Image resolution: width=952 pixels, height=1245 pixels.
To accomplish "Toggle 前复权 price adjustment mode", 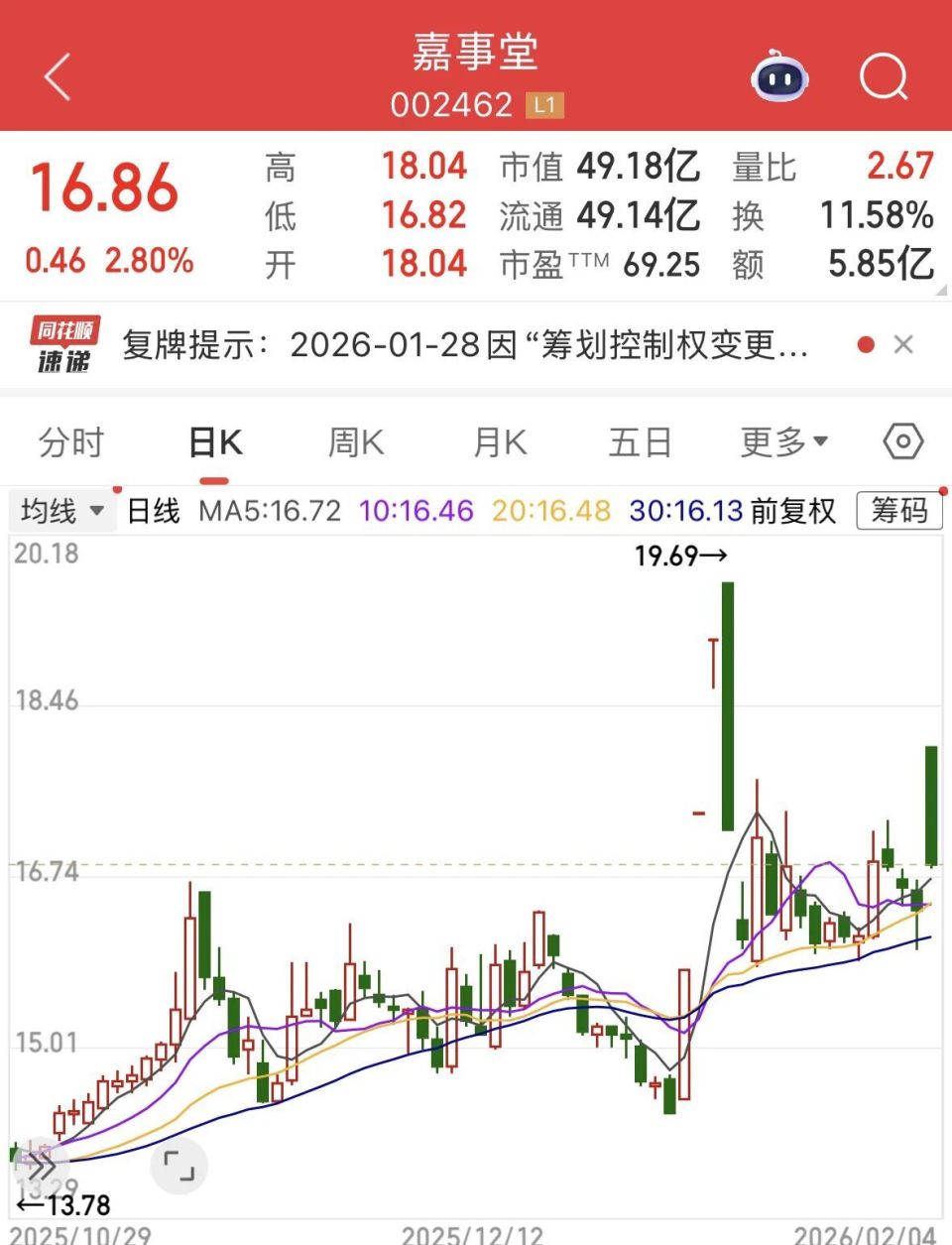I will (x=790, y=511).
